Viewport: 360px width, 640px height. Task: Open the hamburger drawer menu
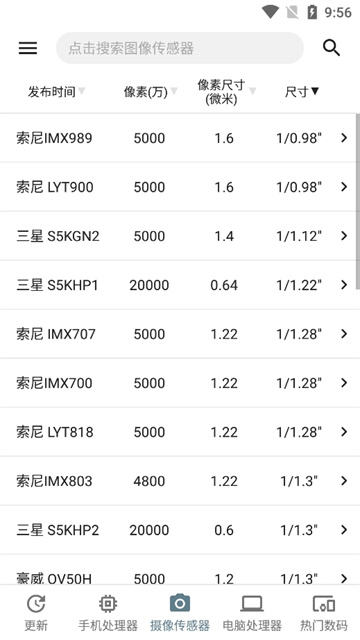(28, 48)
